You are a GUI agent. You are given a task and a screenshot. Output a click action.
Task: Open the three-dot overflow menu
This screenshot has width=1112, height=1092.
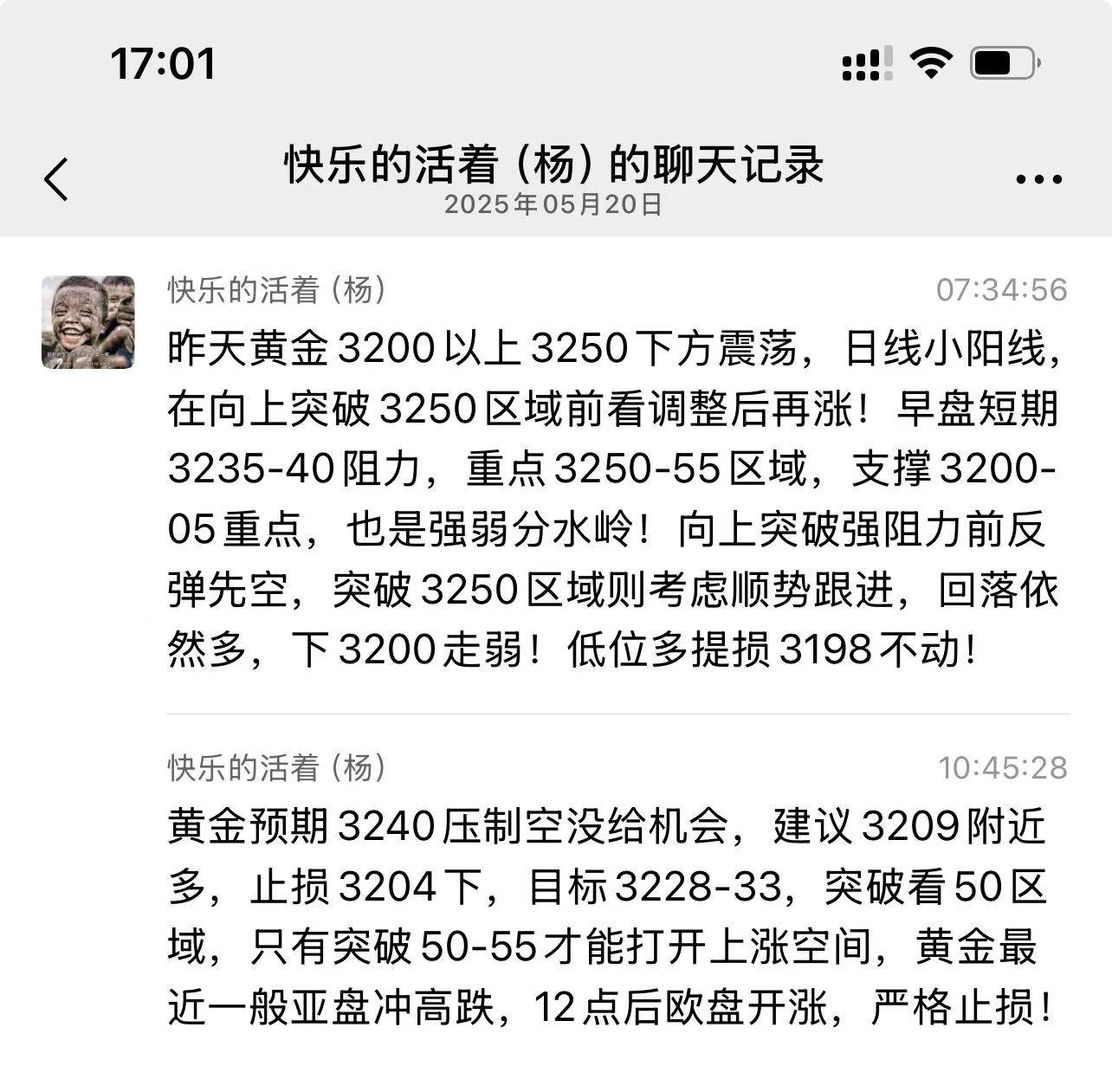coord(1038,179)
